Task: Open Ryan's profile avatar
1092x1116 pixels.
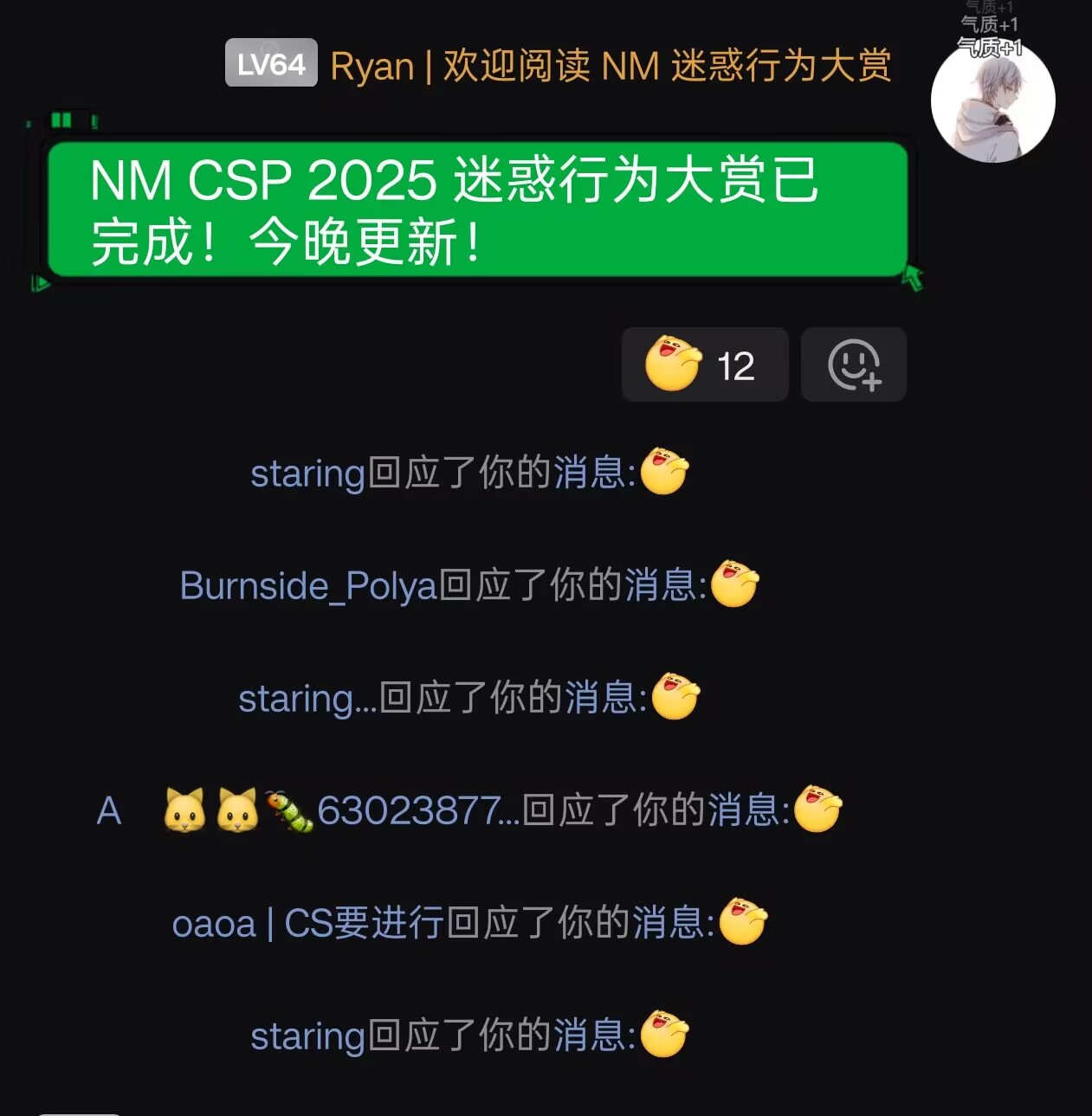Action: (992, 101)
